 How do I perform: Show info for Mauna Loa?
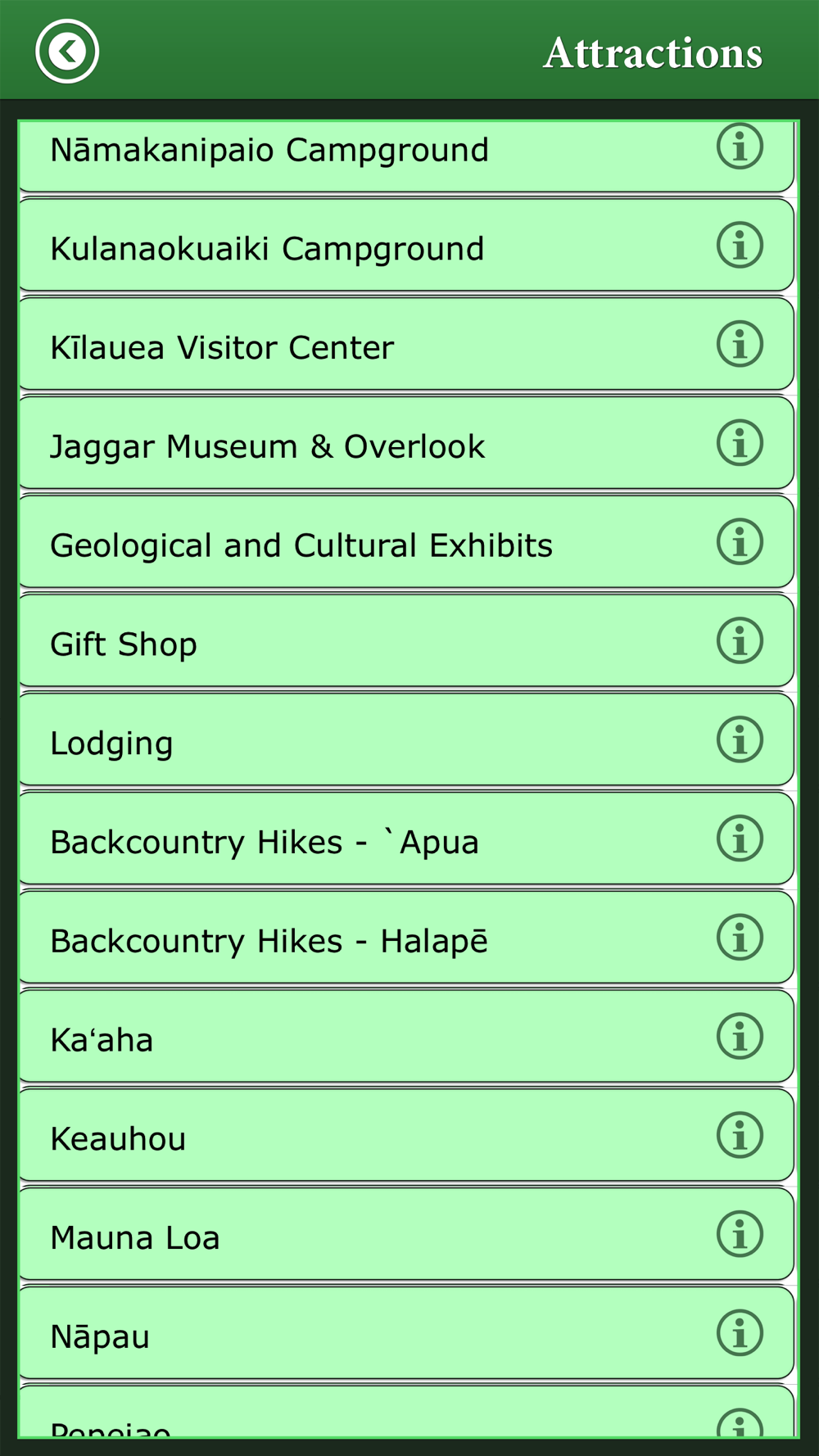click(740, 1234)
